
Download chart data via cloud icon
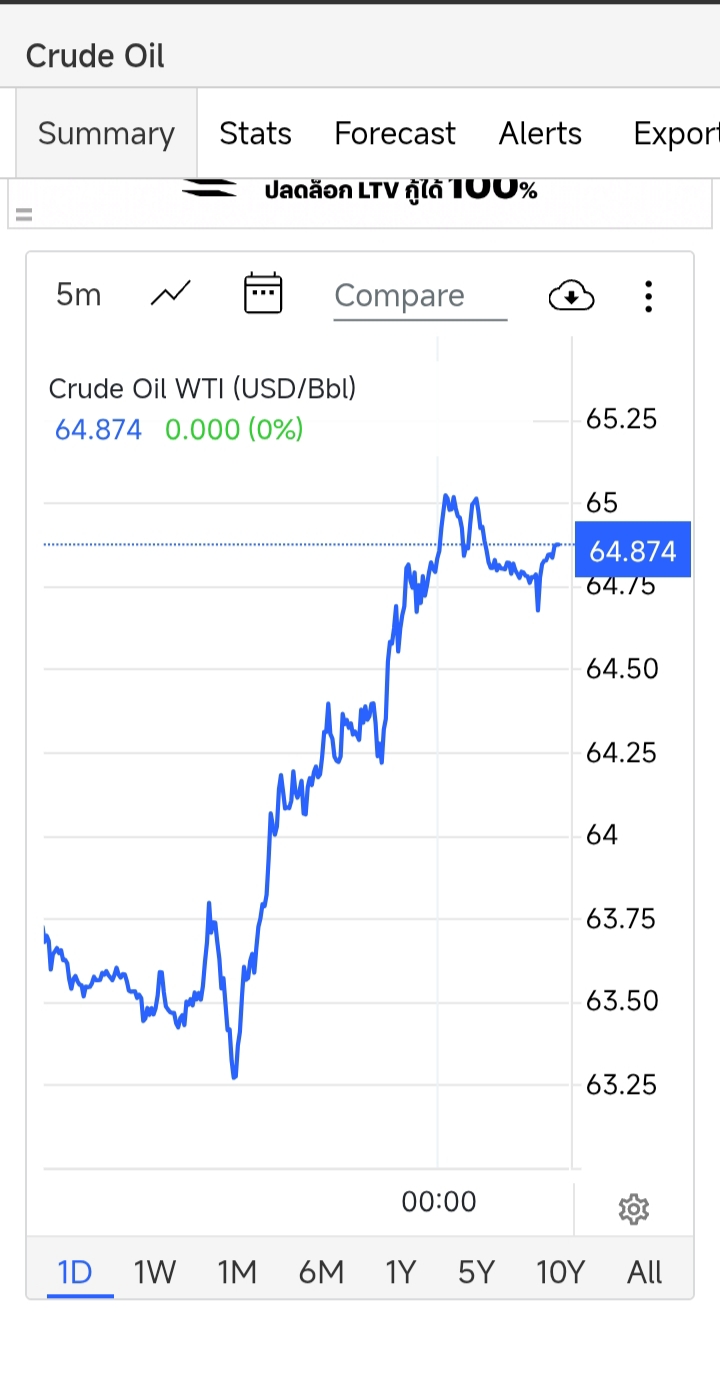pos(571,296)
